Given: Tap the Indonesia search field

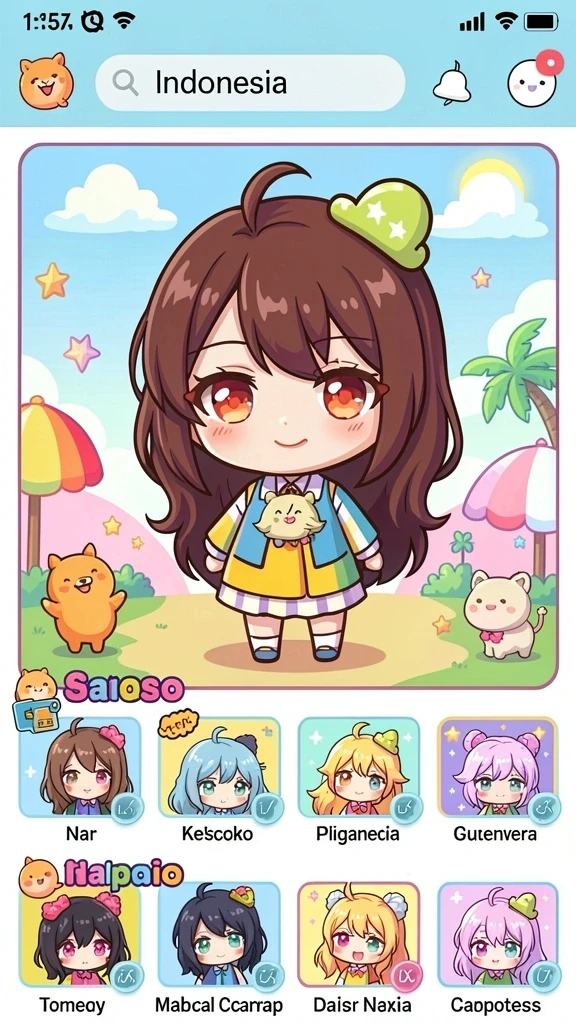Looking at the screenshot, I should tap(250, 83).
